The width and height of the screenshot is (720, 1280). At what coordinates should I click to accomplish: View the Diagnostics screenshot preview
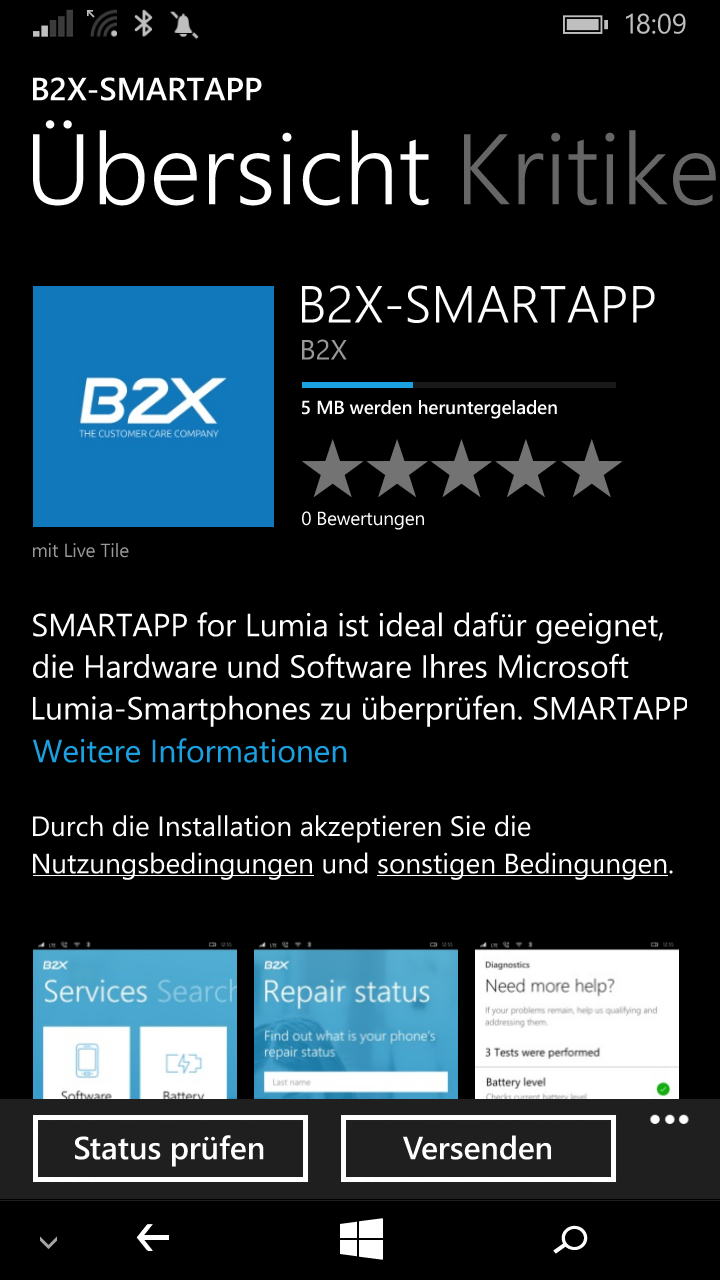tap(577, 1019)
